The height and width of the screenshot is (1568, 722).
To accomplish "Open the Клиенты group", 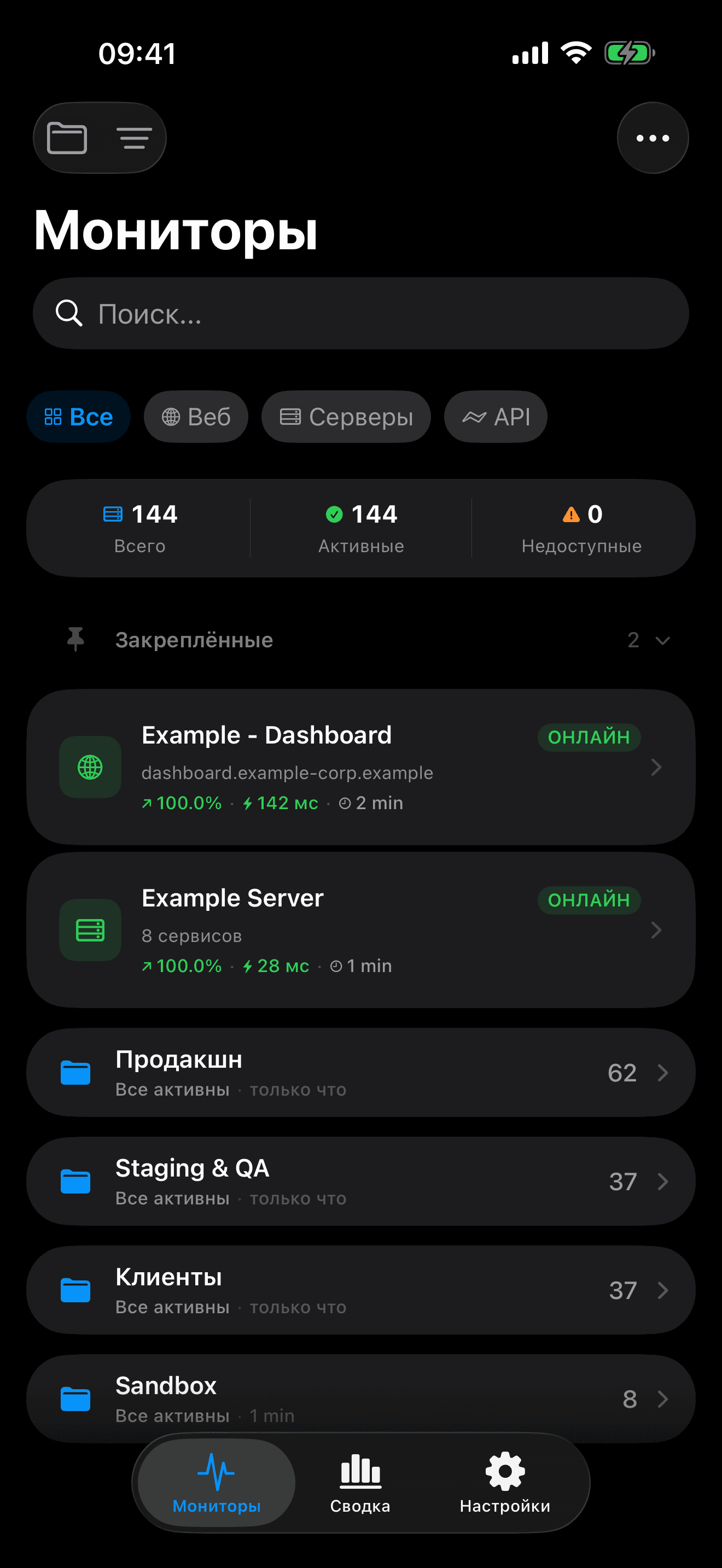I will 361,1290.
